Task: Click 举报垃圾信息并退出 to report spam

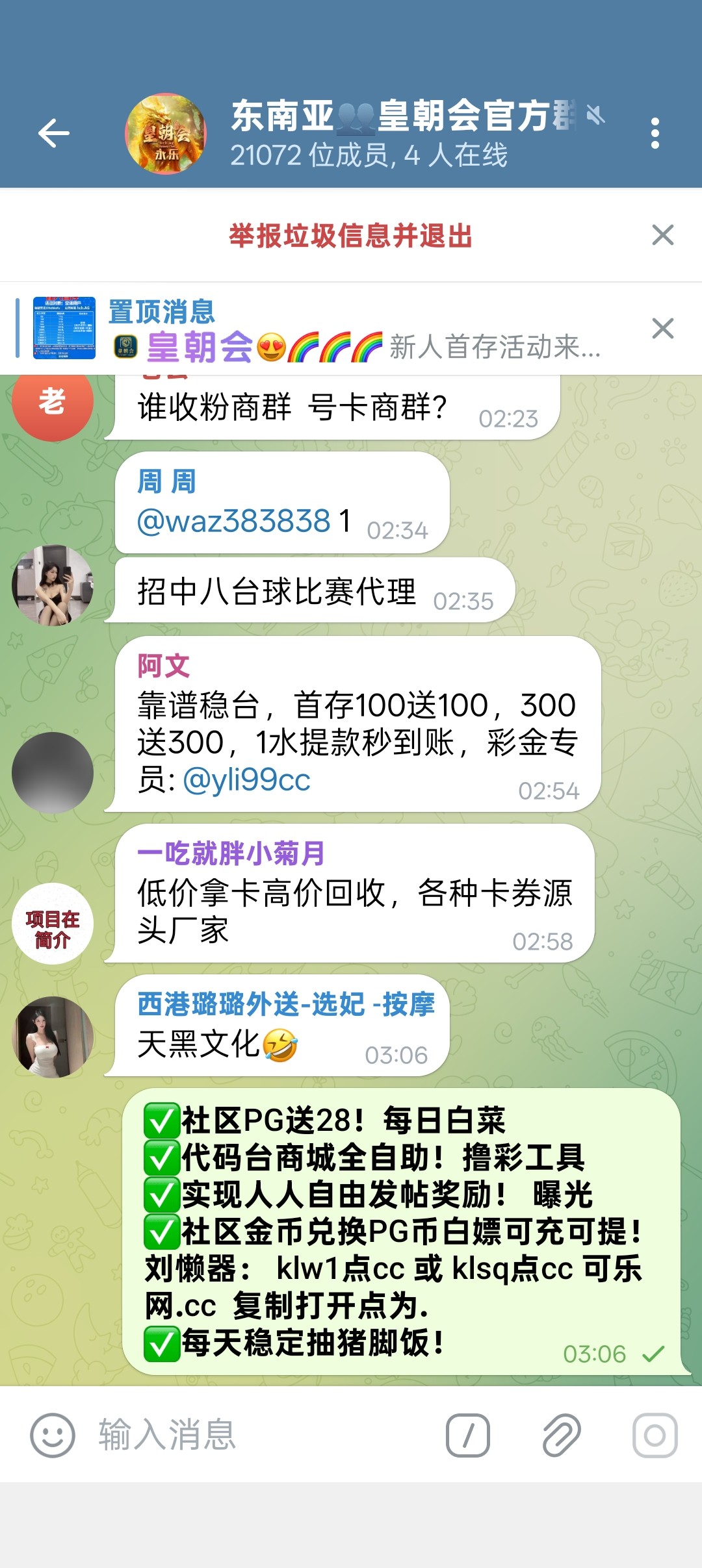Action: (x=351, y=235)
